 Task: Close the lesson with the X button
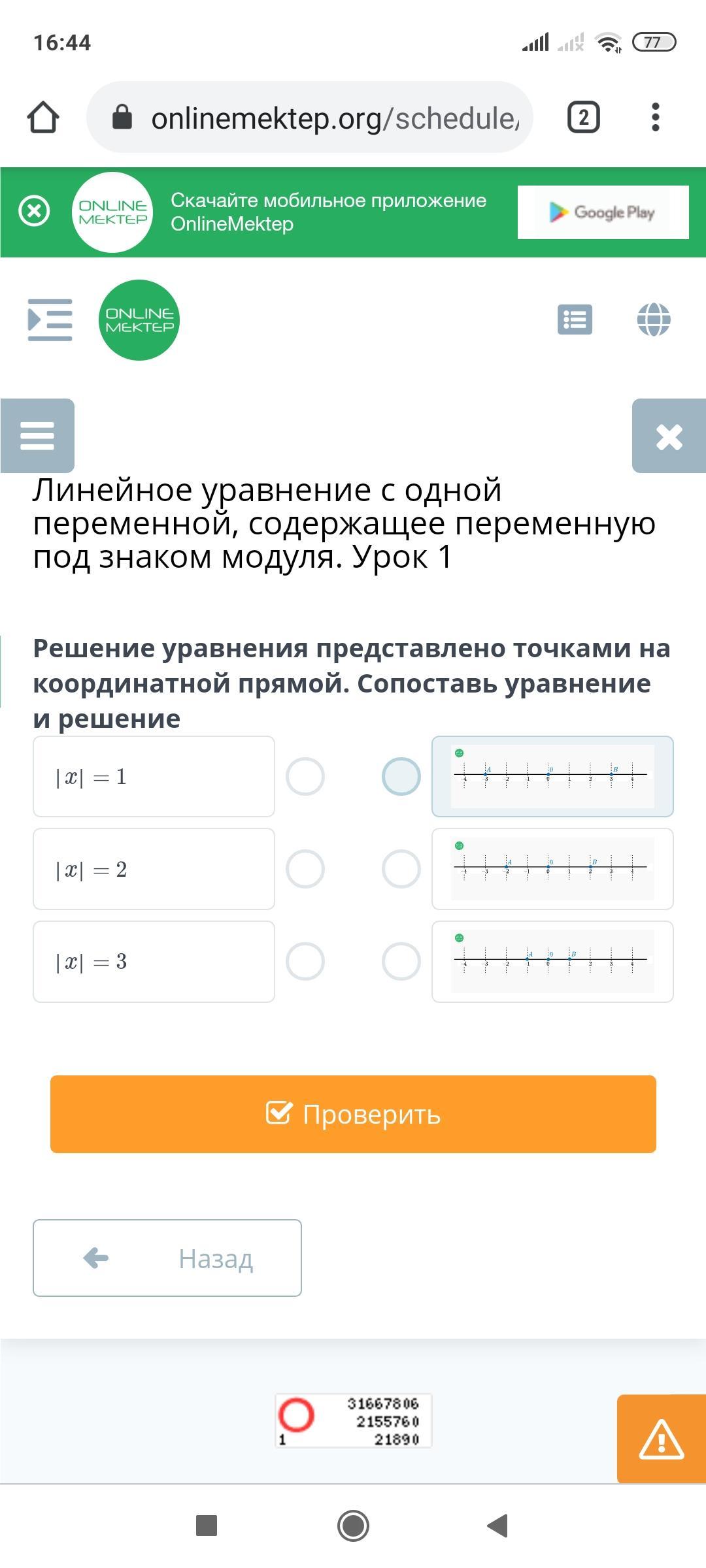point(669,436)
